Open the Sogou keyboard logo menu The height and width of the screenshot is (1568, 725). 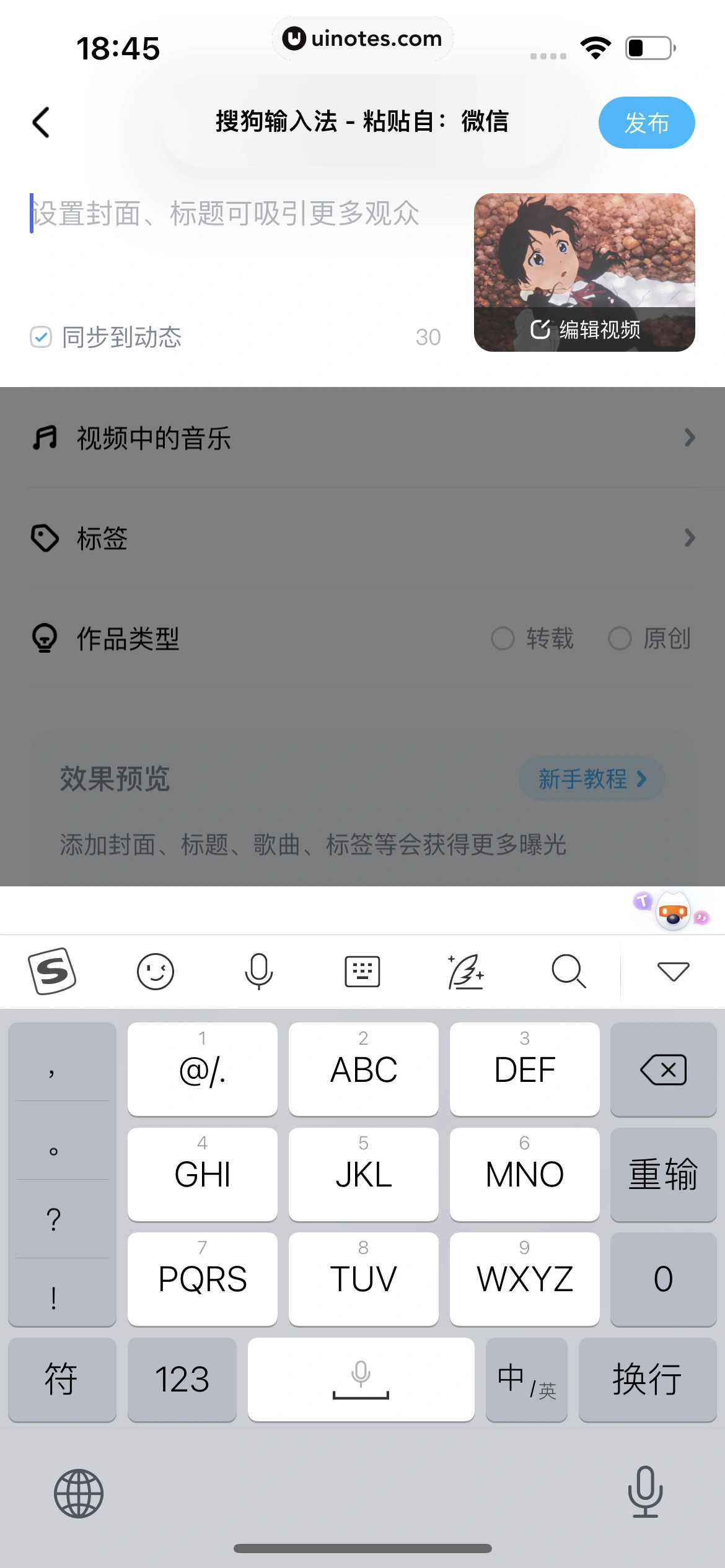[52, 971]
